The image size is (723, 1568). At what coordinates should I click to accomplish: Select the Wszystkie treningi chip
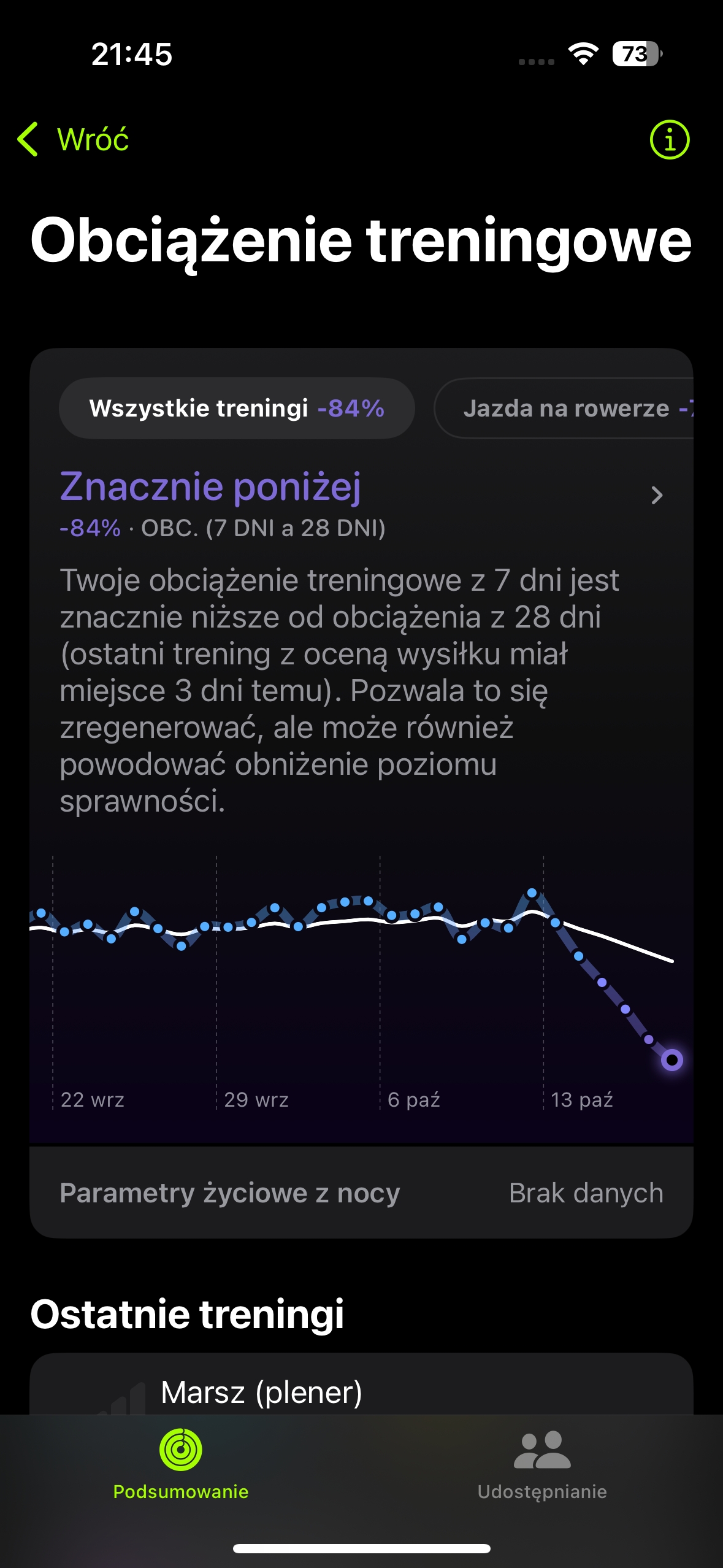[237, 408]
